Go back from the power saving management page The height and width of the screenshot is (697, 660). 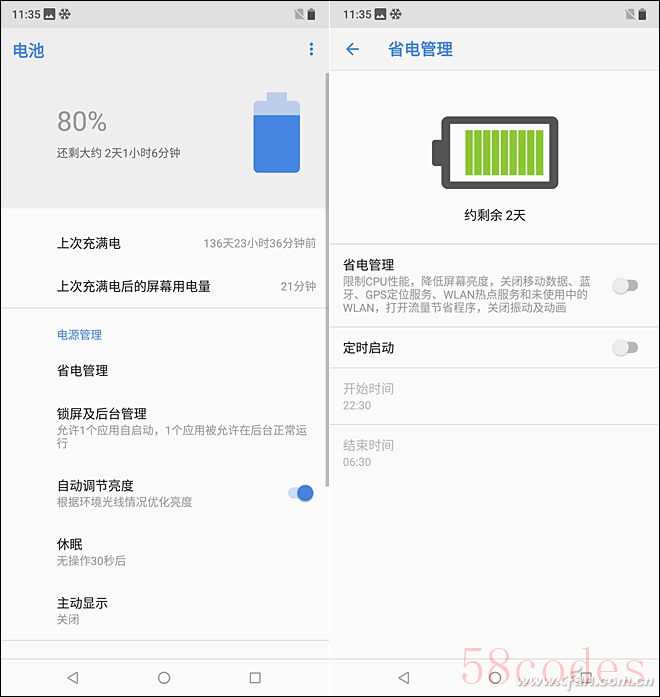click(x=352, y=49)
